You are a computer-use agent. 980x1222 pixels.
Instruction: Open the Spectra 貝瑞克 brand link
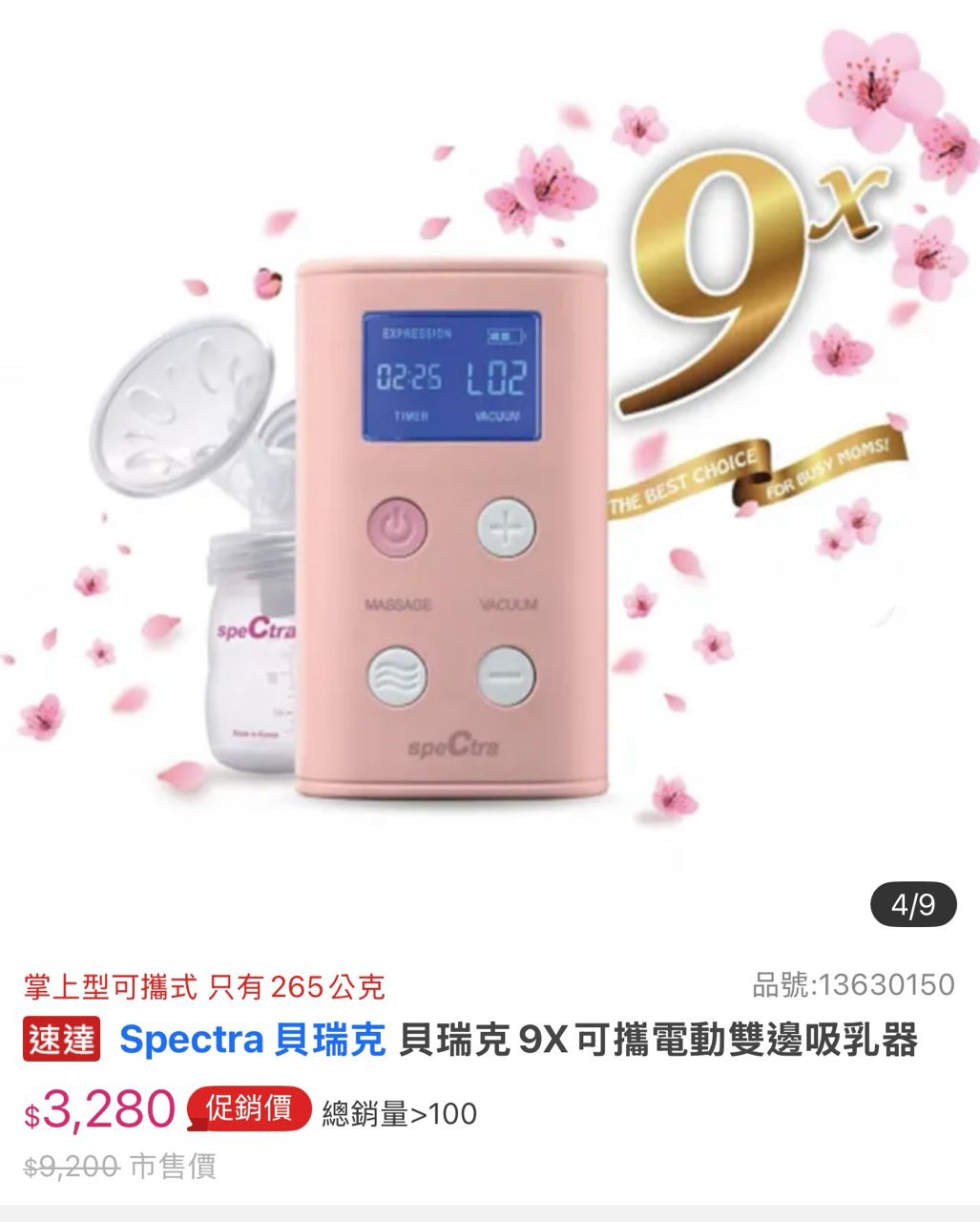pyautogui.click(x=252, y=1040)
